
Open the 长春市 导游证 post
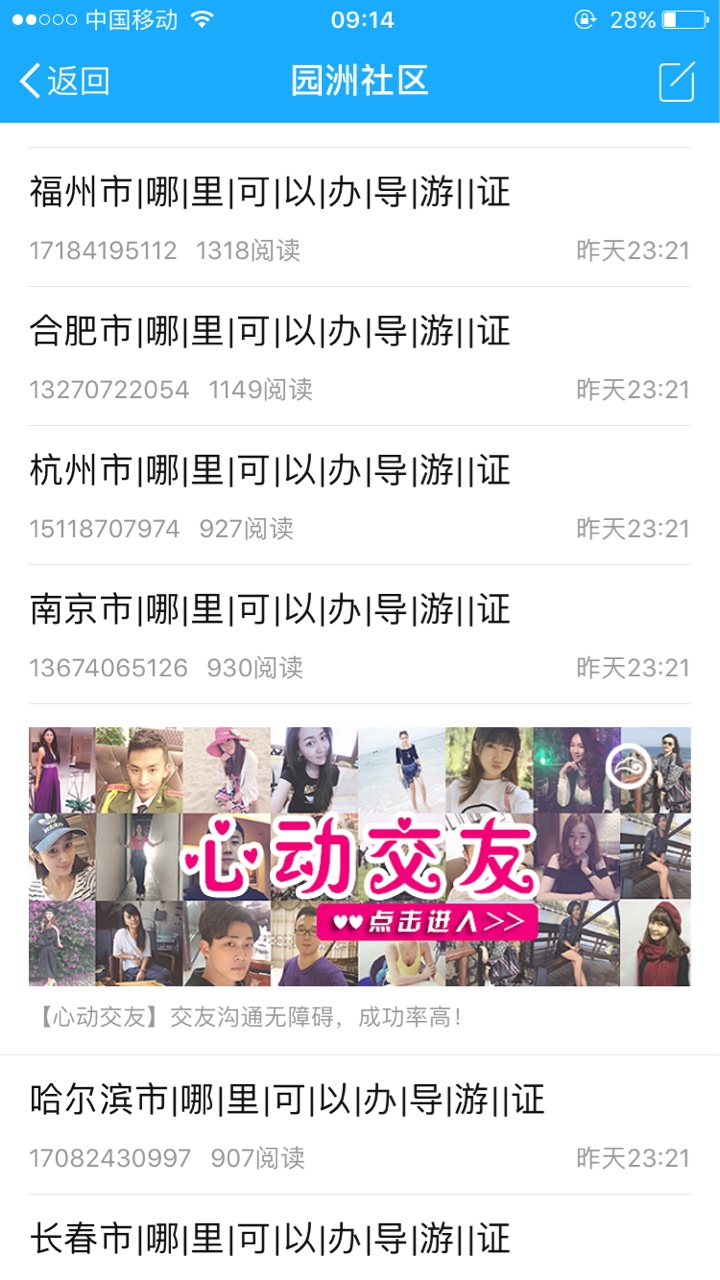270,1239
